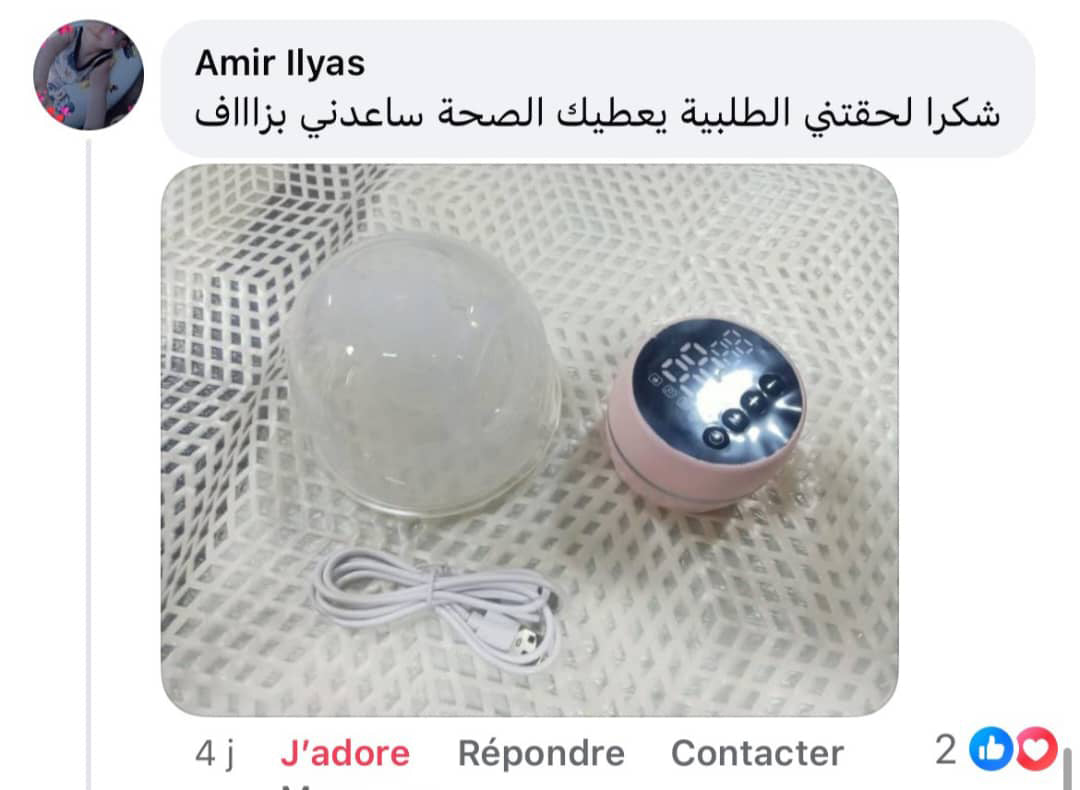Screen dimensions: 1080x790
Task: View the photo attached to the comment
Action: point(529,439)
